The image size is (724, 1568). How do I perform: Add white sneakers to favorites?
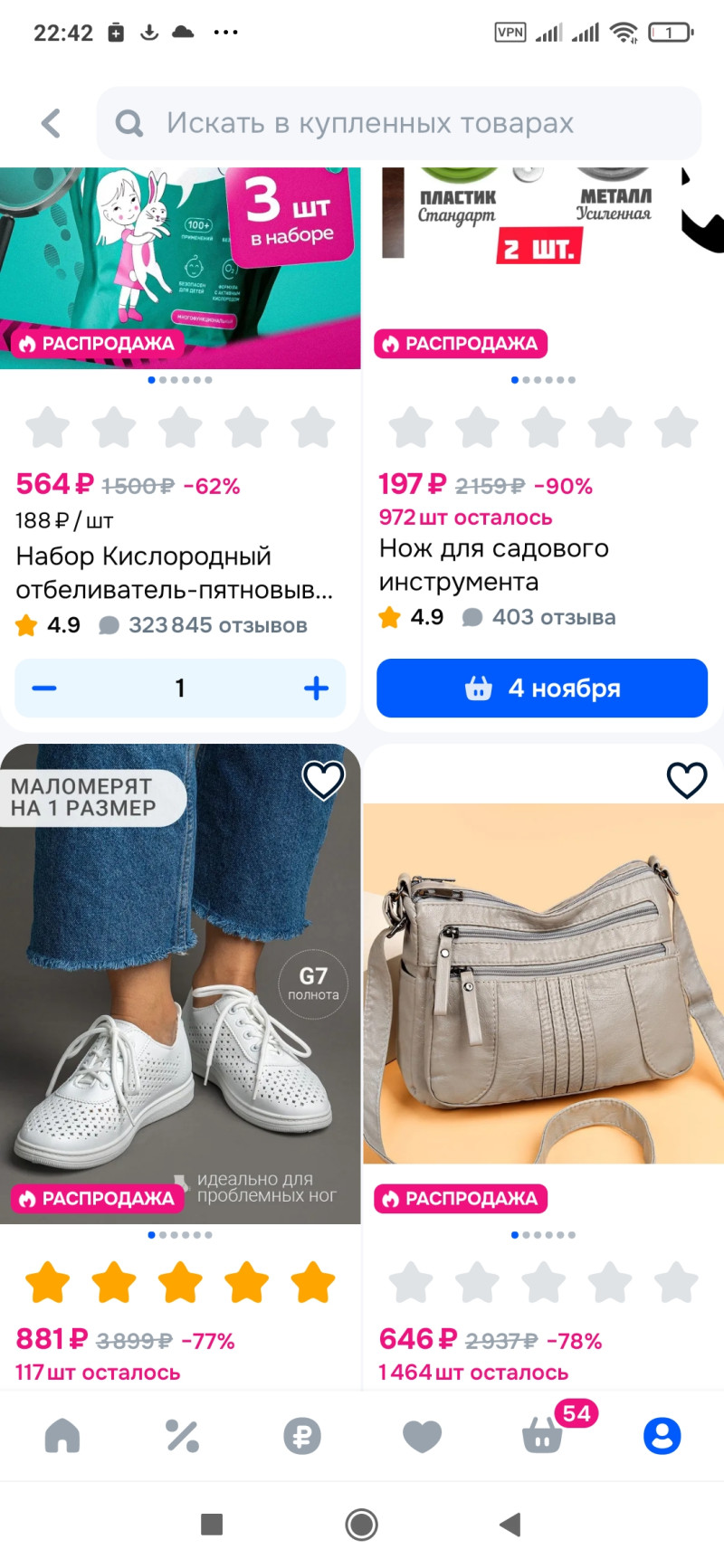(323, 779)
